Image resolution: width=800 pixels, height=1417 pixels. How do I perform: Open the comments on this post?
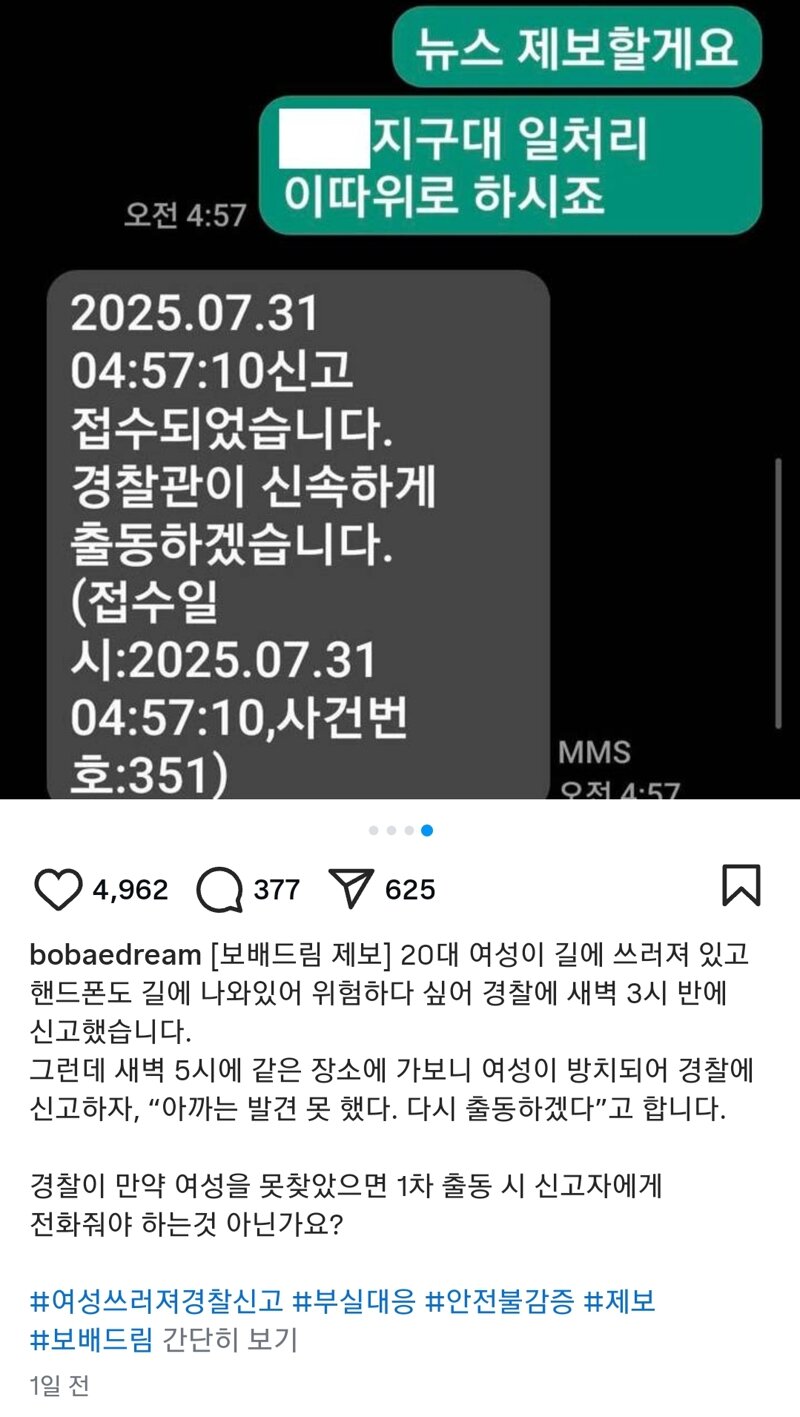[219, 889]
